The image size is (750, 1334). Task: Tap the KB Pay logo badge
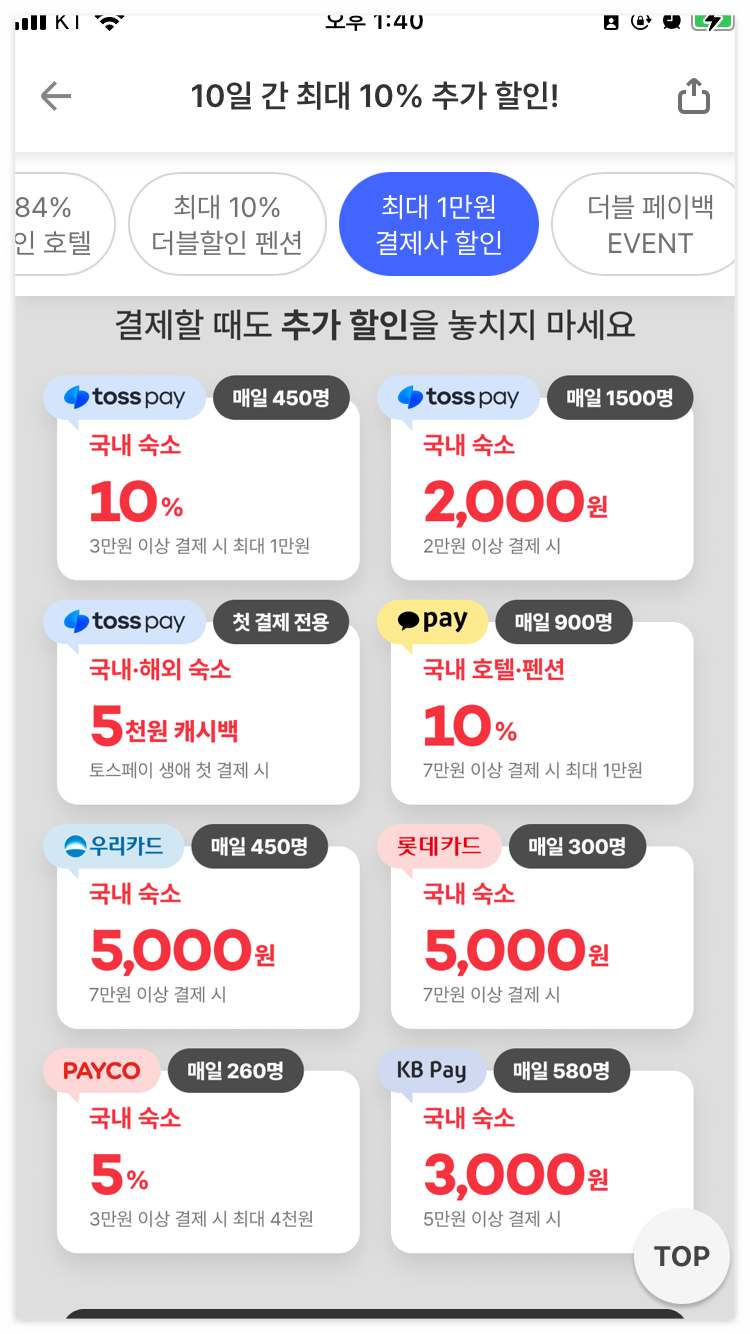[x=432, y=1070]
